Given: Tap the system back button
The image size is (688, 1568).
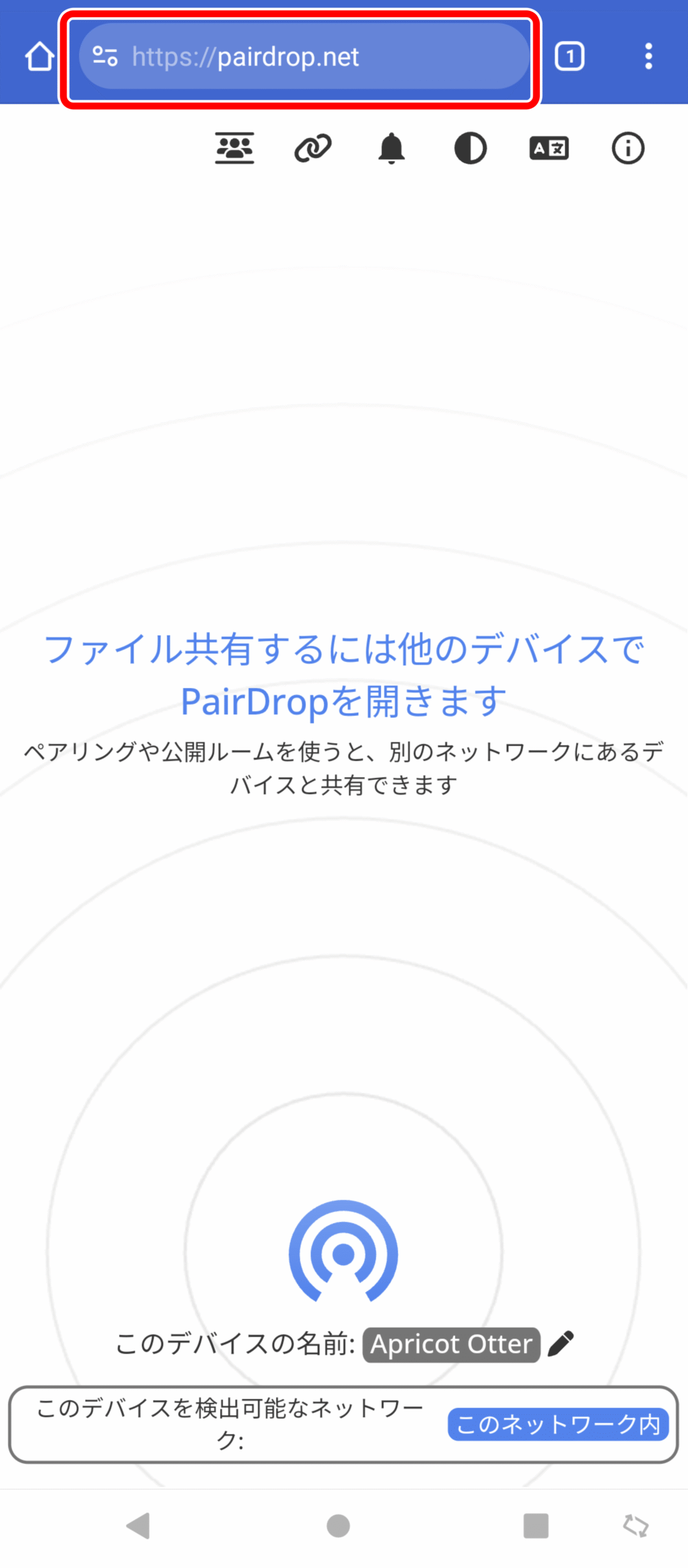Looking at the screenshot, I should [x=138, y=1526].
